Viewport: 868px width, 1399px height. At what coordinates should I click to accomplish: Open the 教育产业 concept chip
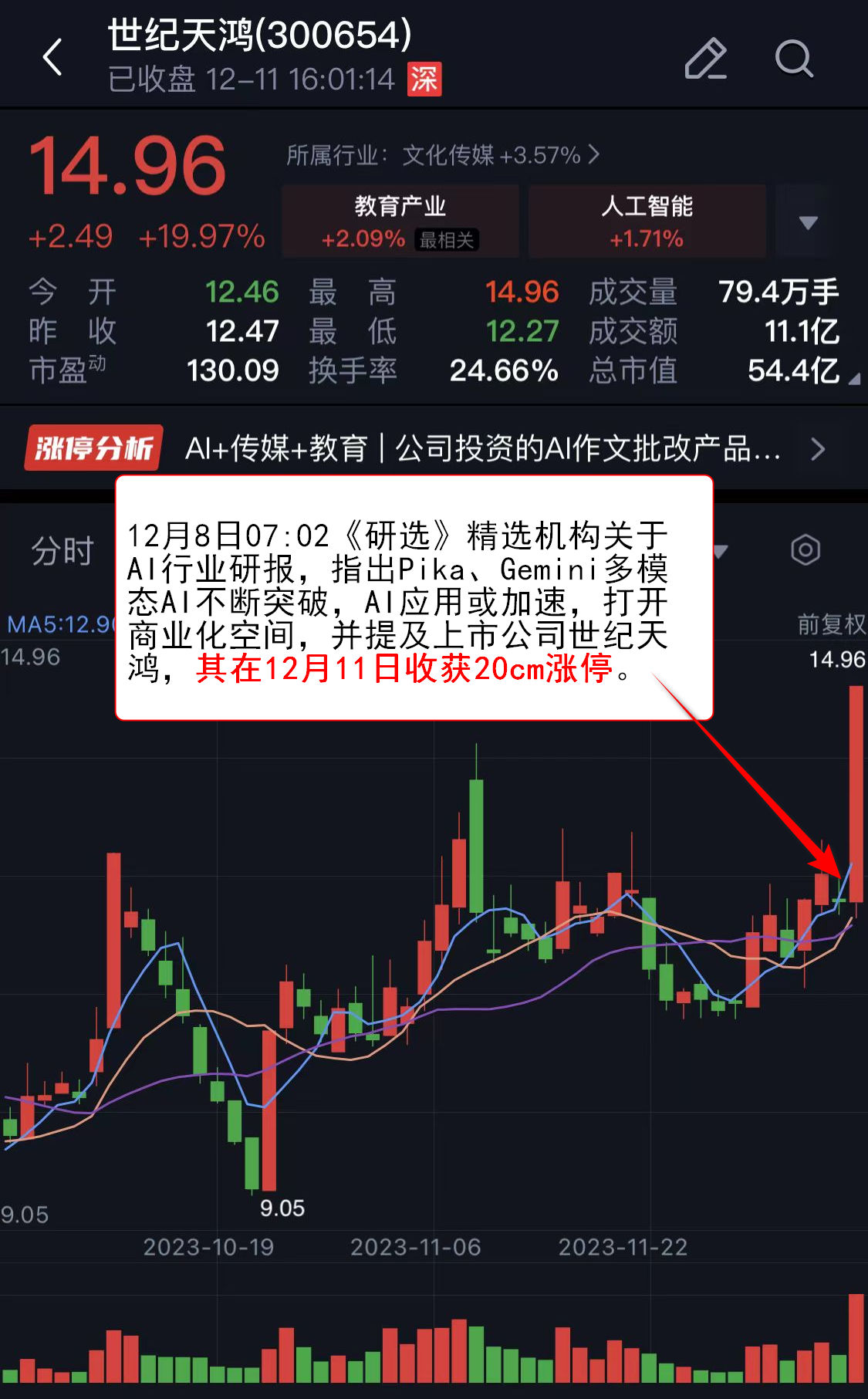400,221
